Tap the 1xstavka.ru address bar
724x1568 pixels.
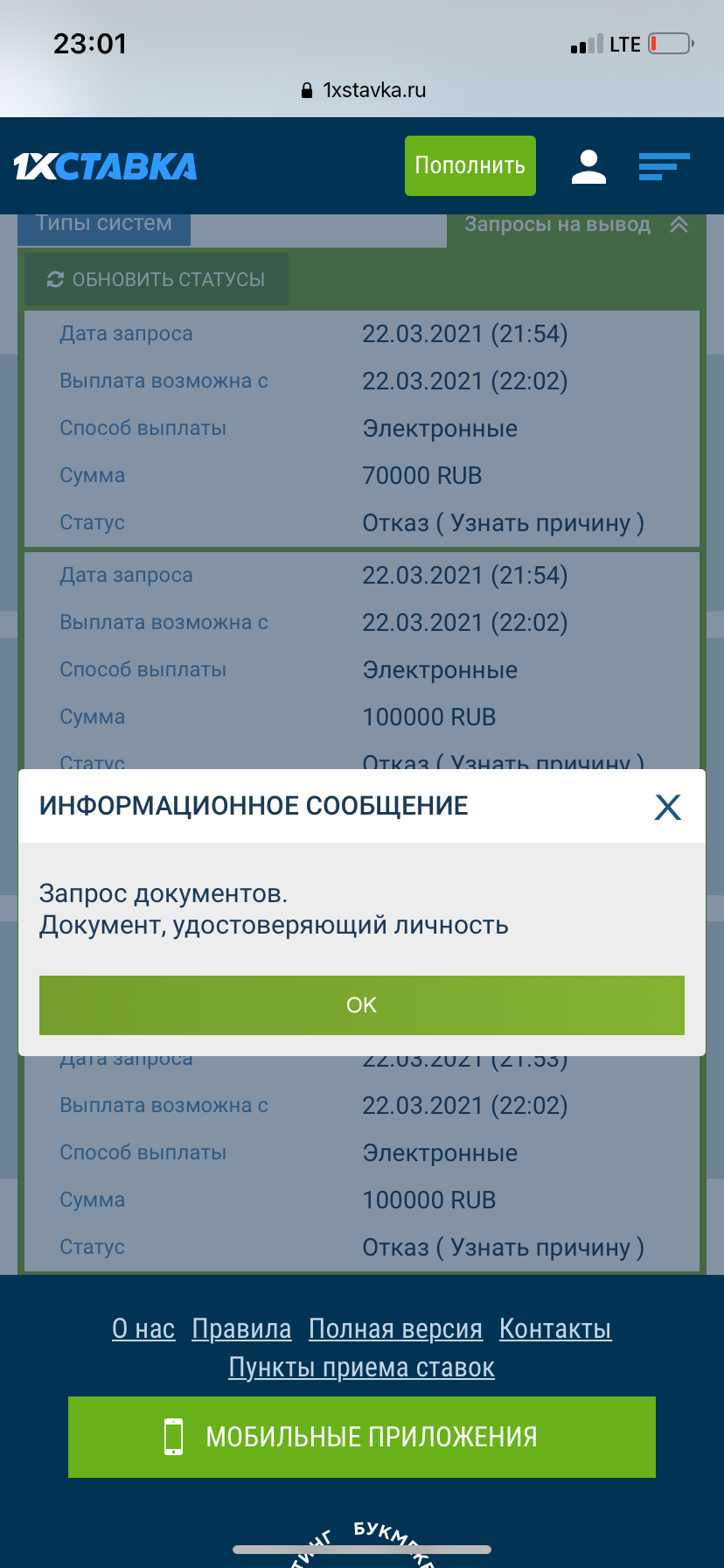362,90
